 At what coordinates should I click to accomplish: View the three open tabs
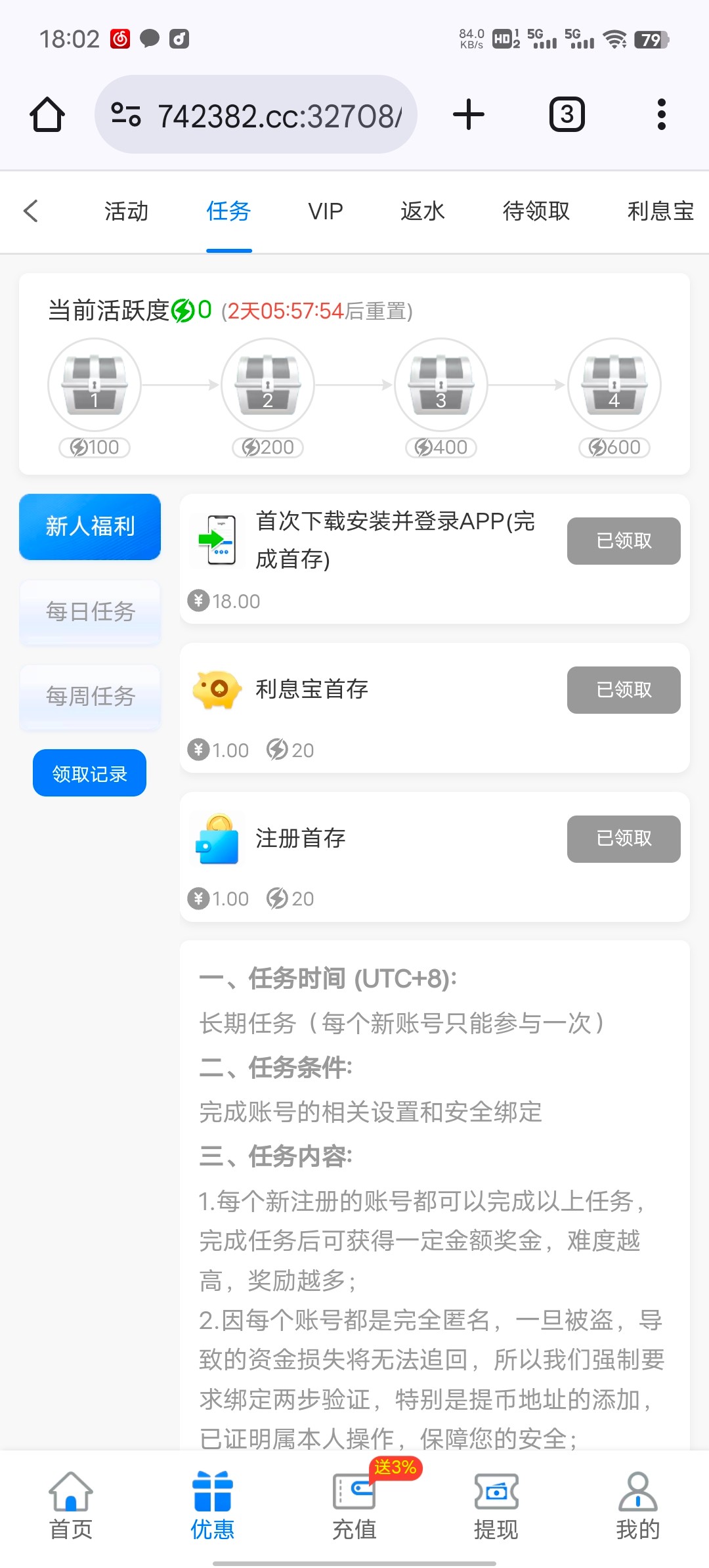(x=567, y=115)
